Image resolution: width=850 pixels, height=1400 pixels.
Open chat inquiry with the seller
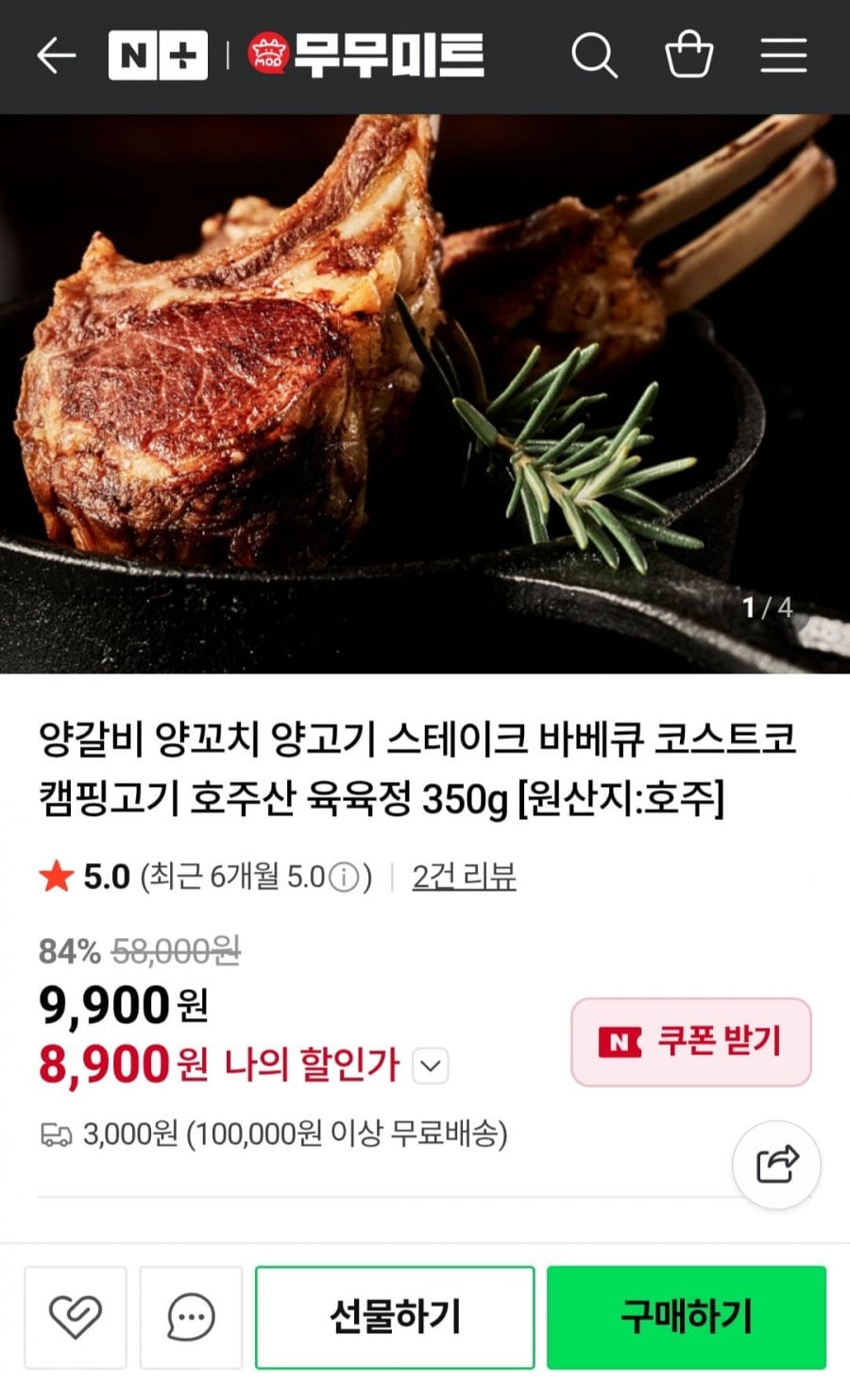[191, 1317]
